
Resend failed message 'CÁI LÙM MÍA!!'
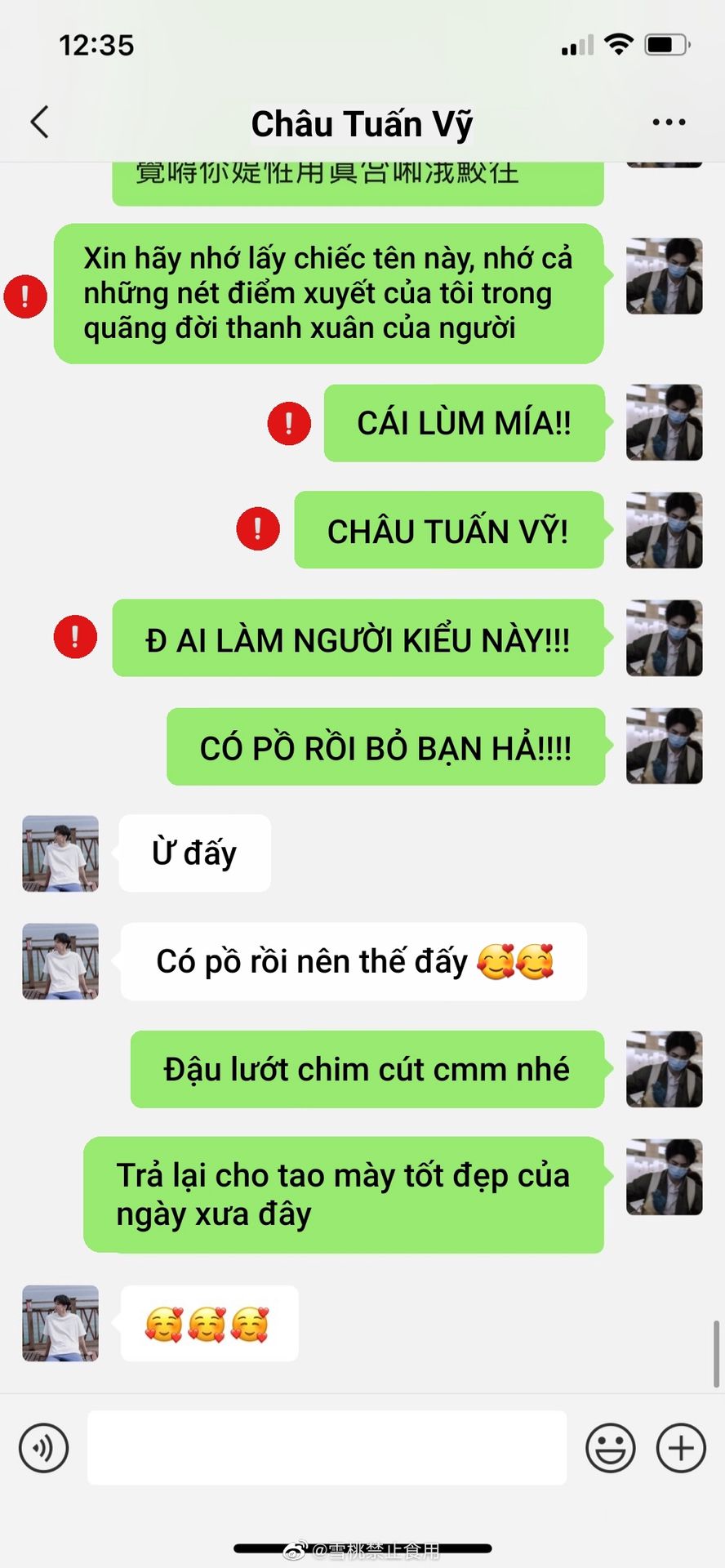coord(289,423)
